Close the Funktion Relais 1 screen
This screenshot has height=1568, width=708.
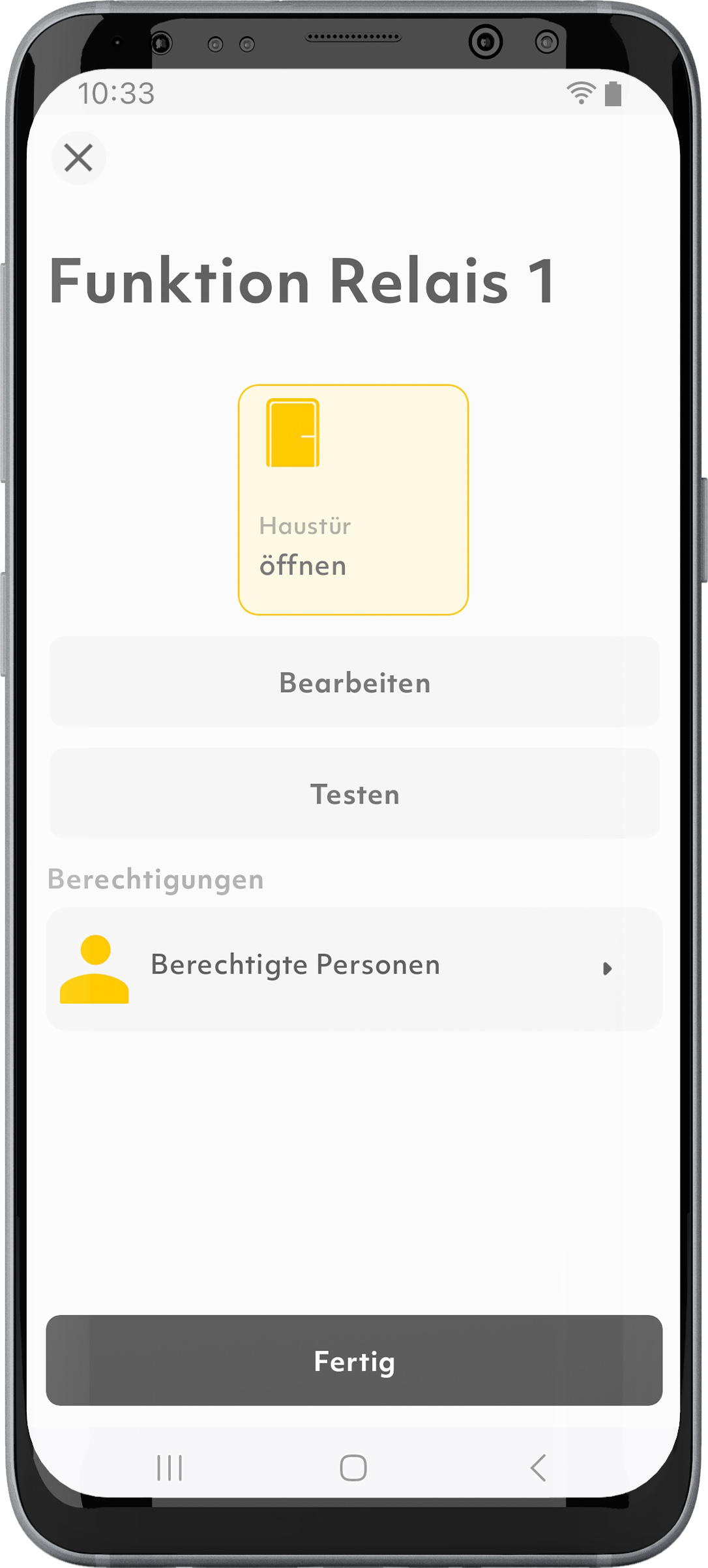pyautogui.click(x=78, y=158)
